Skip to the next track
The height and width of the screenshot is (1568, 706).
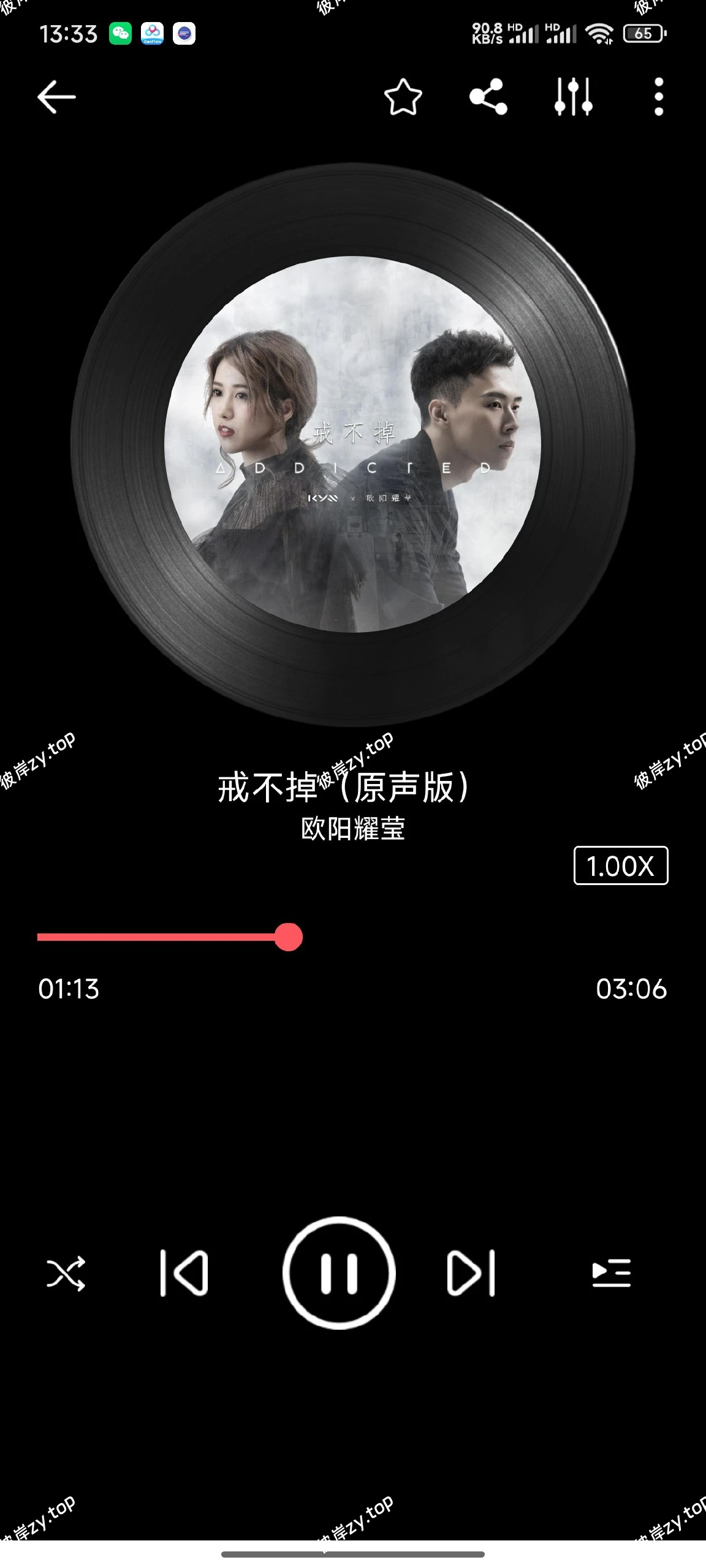click(471, 1273)
